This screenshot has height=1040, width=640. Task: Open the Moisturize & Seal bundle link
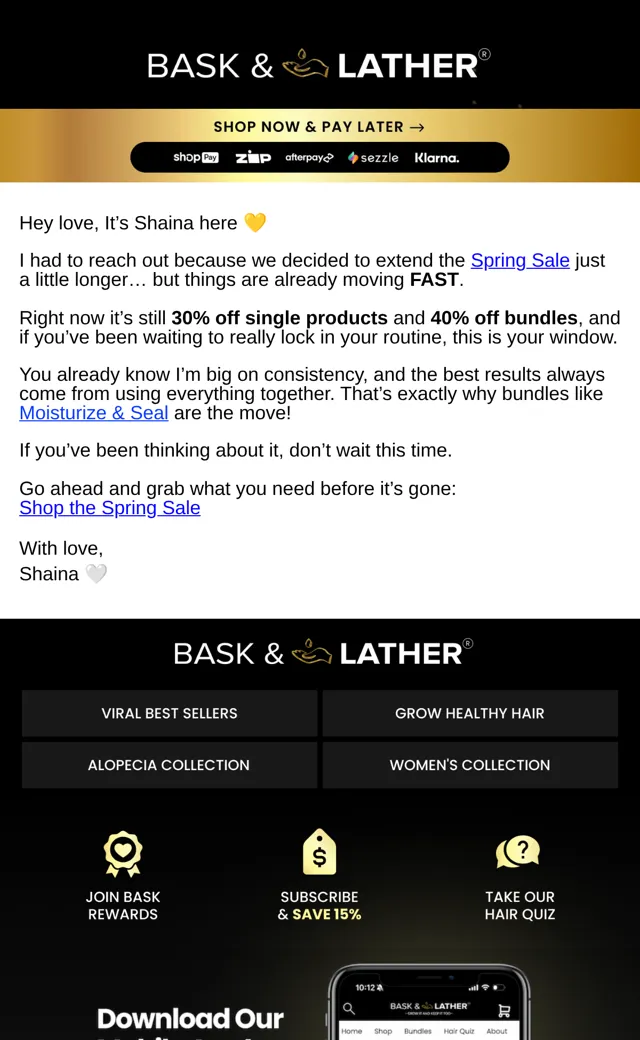click(94, 413)
